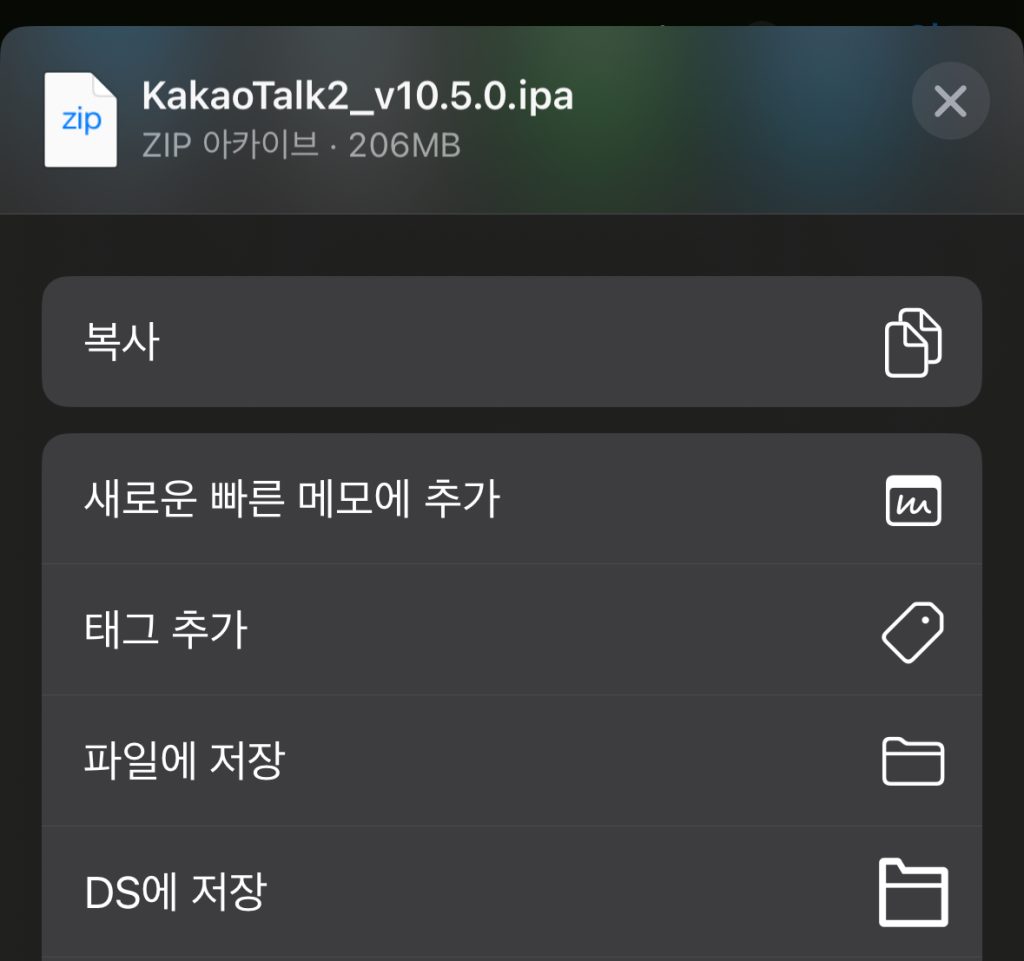
Task: Choose 새로운 빠른 메모에 추가
Action: tap(511, 499)
